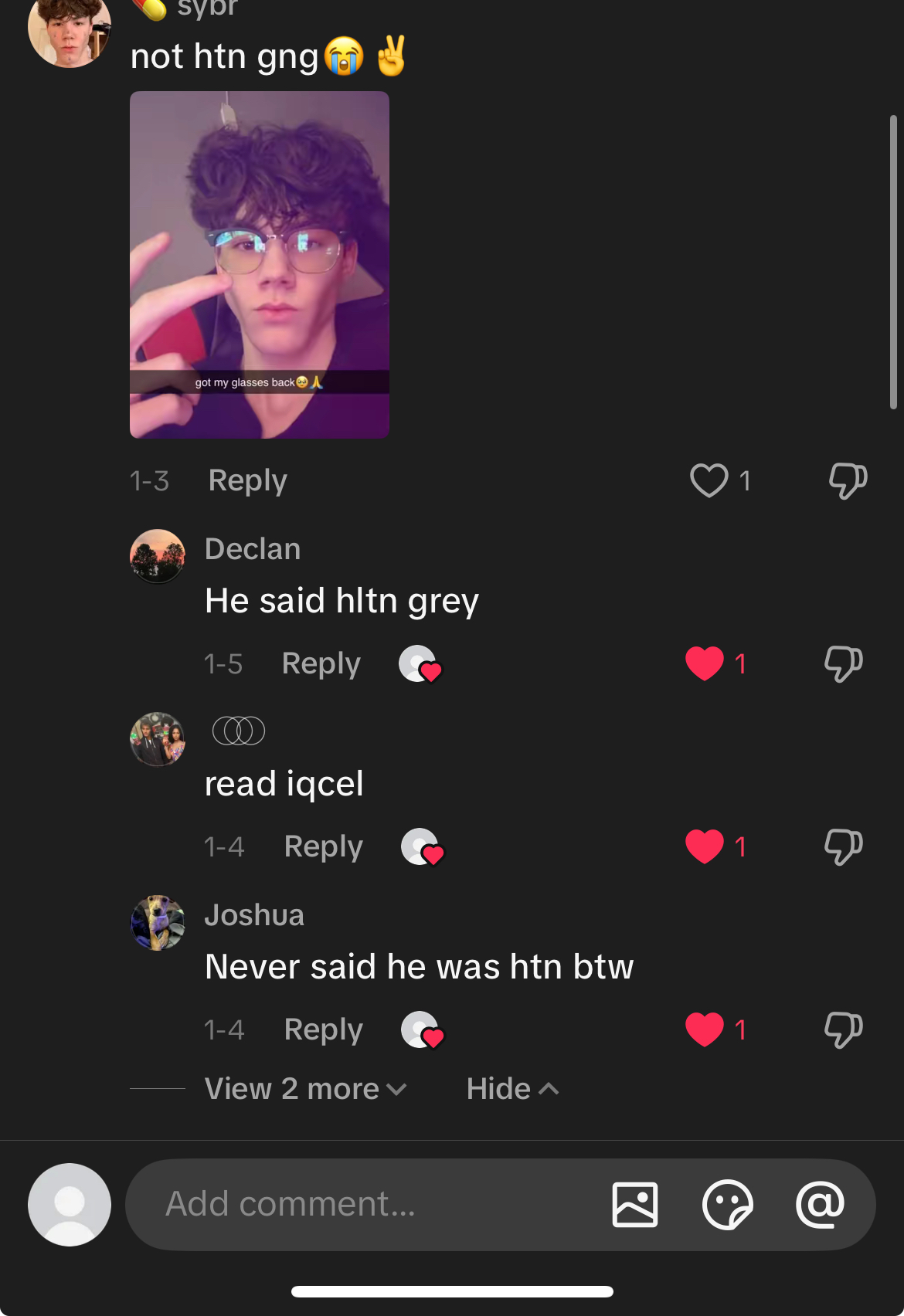Reply to Declan's comment
Screen dimensions: 904x1316
pos(321,663)
